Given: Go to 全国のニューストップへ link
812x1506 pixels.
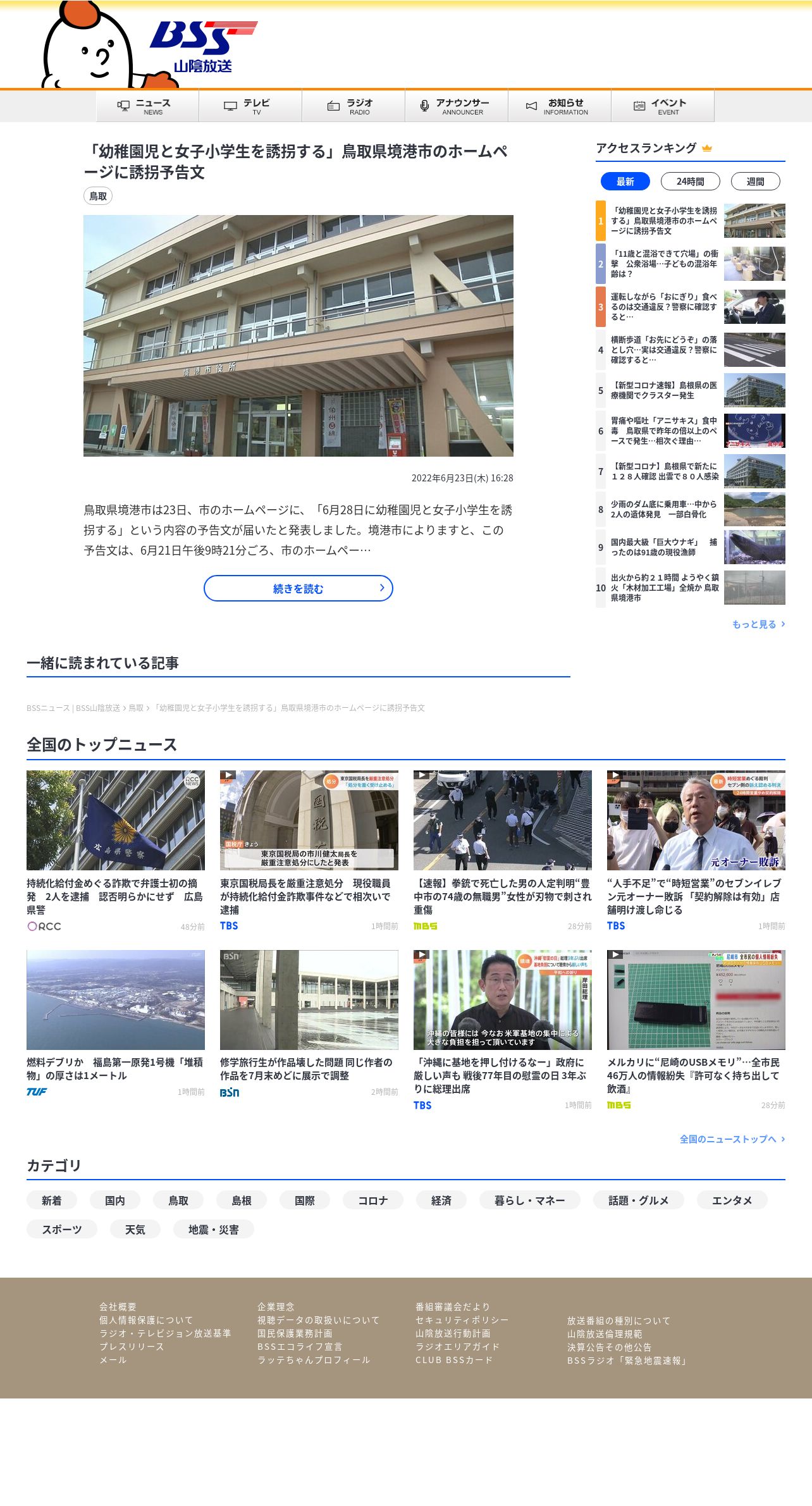Looking at the screenshot, I should tap(732, 1139).
